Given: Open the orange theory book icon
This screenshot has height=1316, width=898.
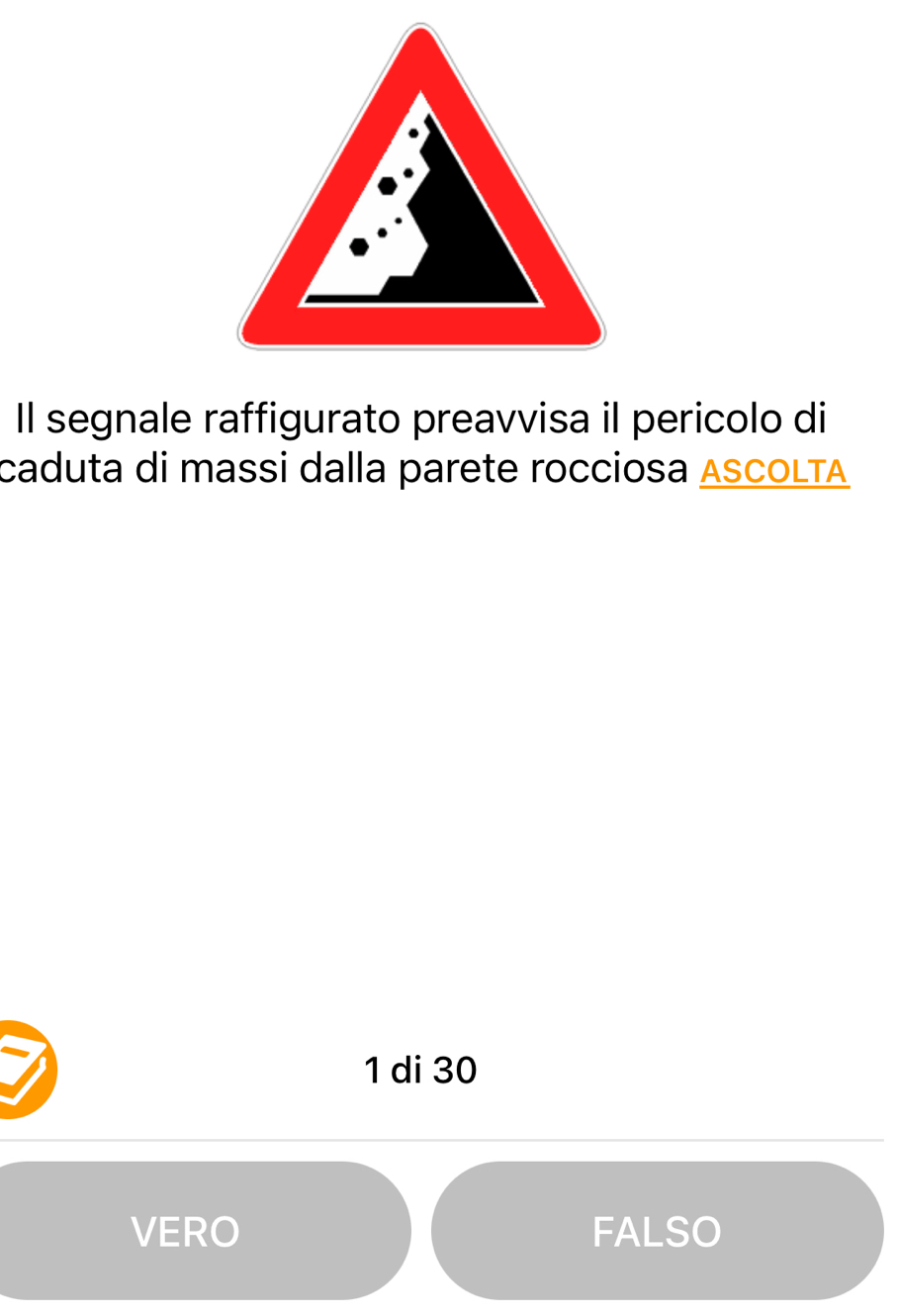Looking at the screenshot, I should tap(22, 1070).
